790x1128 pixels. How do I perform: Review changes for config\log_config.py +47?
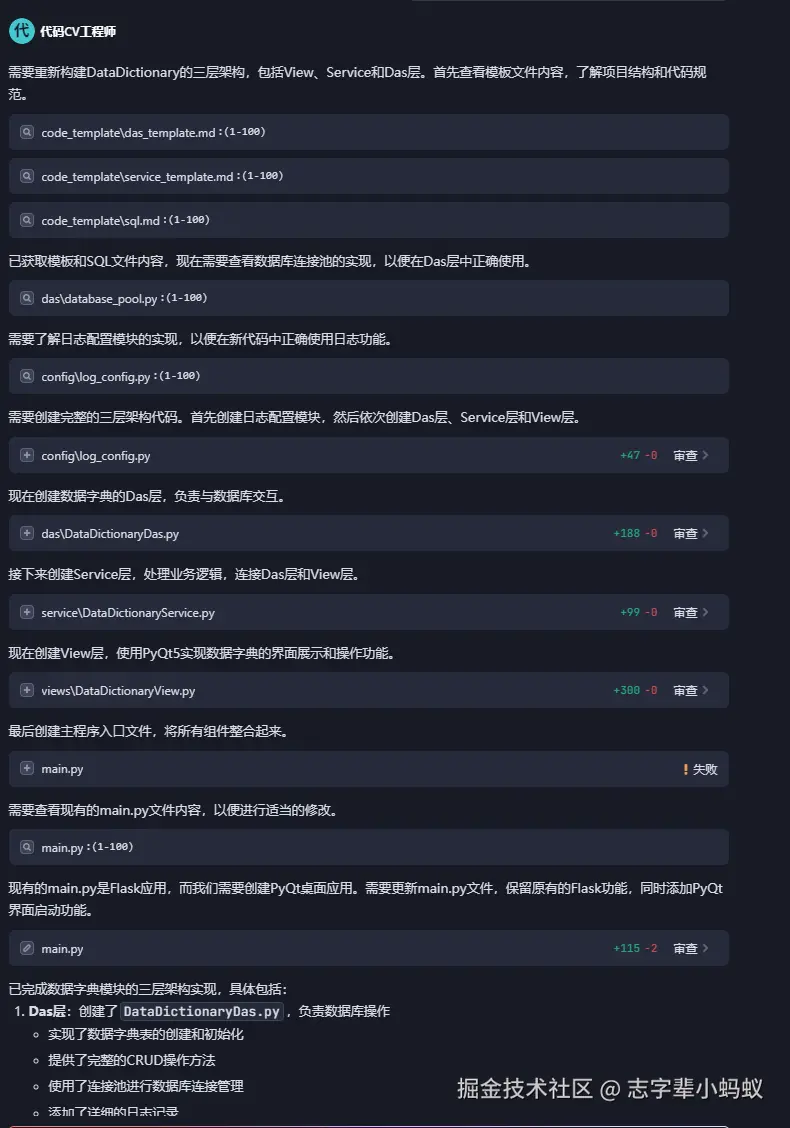[x=690, y=455]
